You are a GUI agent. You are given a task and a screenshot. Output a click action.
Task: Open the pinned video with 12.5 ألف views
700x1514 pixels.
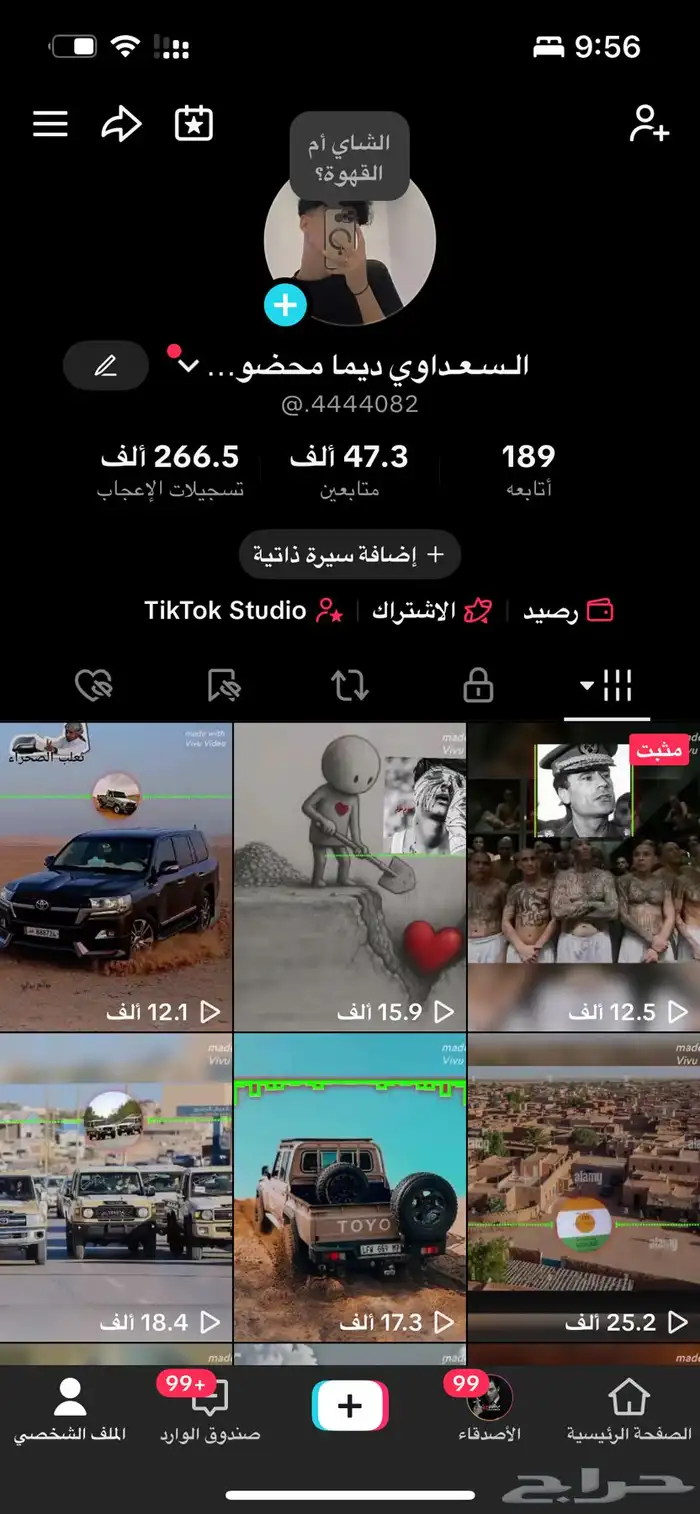(584, 877)
